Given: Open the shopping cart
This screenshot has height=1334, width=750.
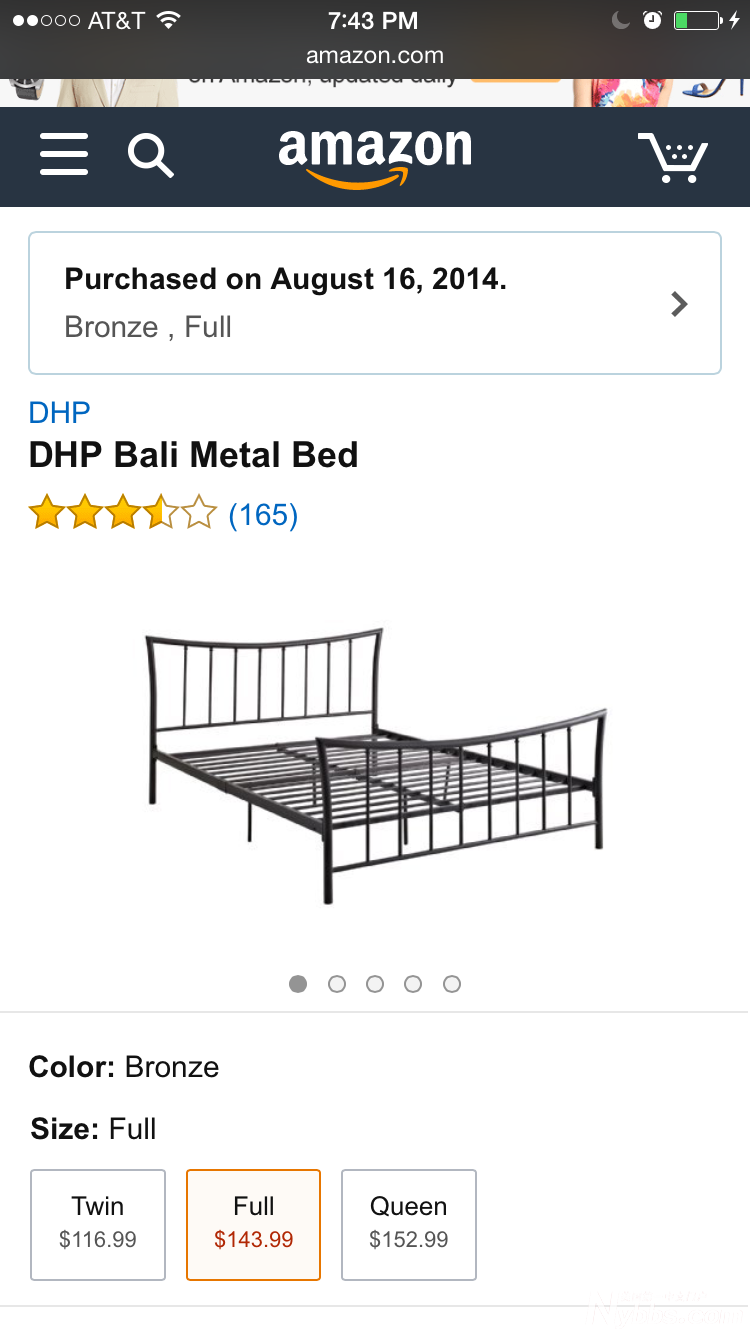Looking at the screenshot, I should [673, 157].
